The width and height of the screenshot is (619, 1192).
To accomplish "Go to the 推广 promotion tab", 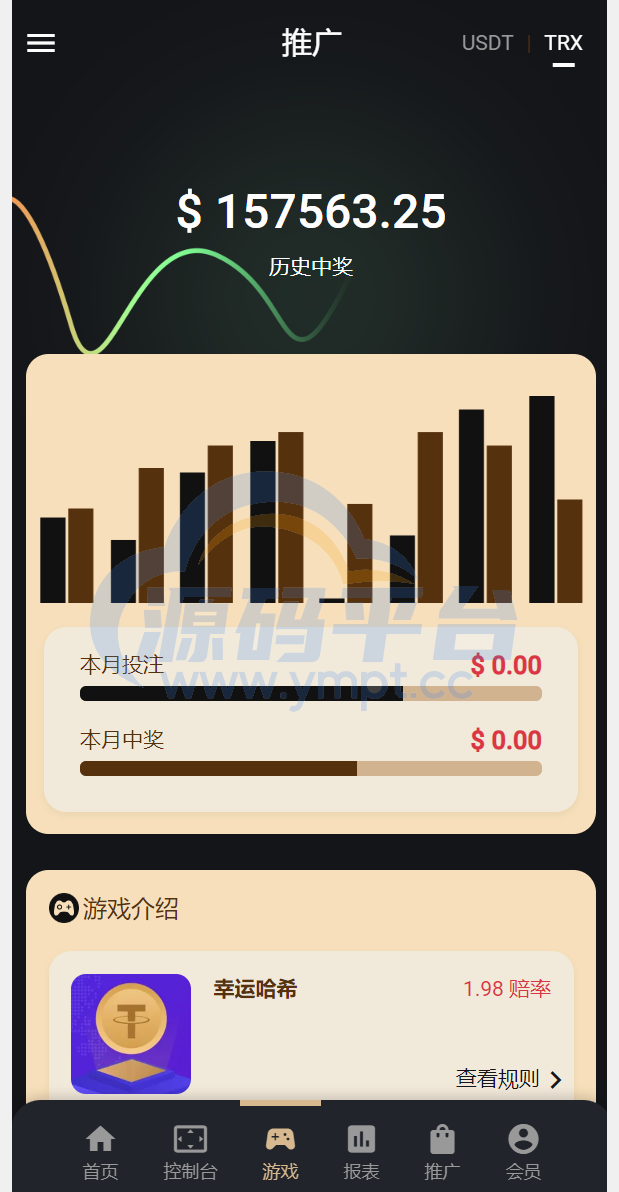I will click(x=442, y=1151).
